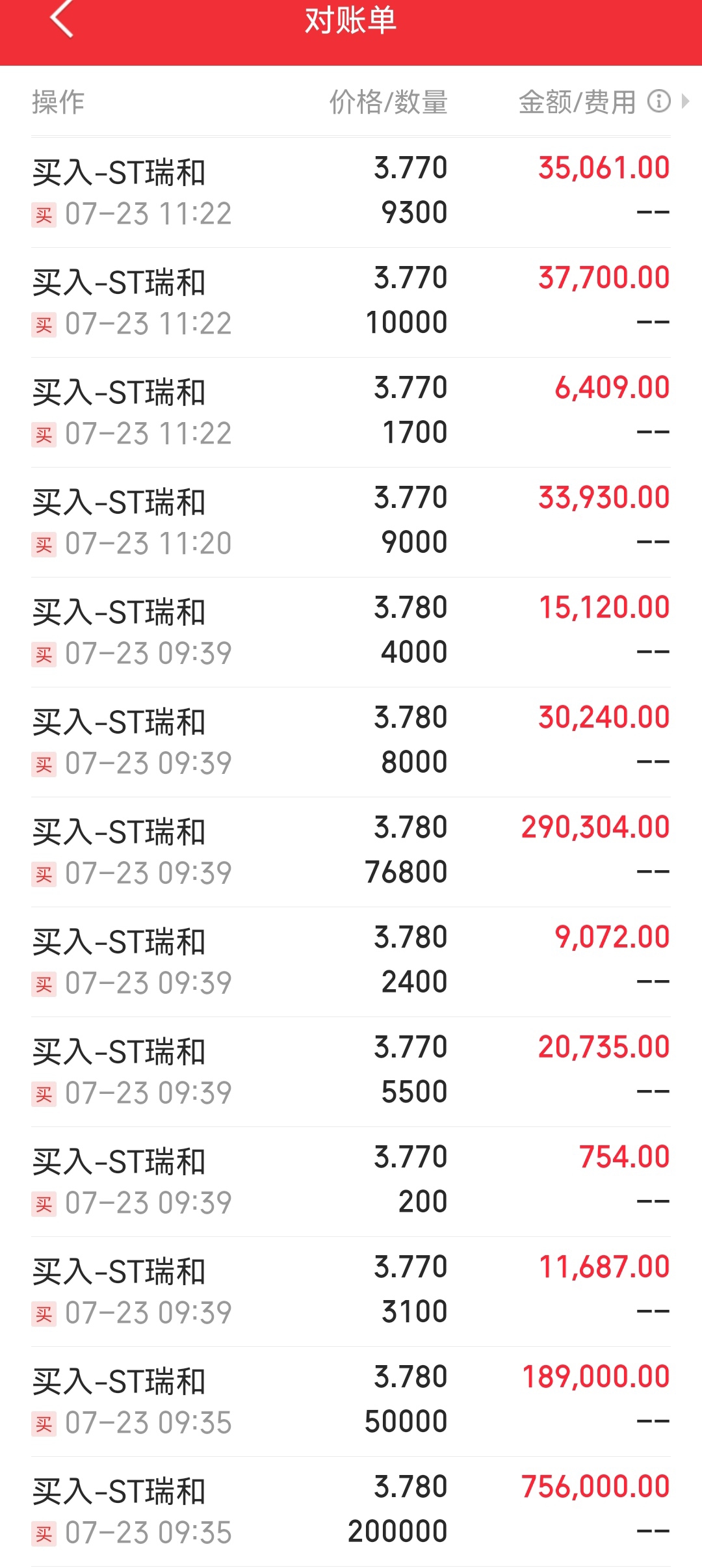This screenshot has width=702, height=1568.
Task: Open the 35,061.00 purchase record
Action: click(x=351, y=193)
